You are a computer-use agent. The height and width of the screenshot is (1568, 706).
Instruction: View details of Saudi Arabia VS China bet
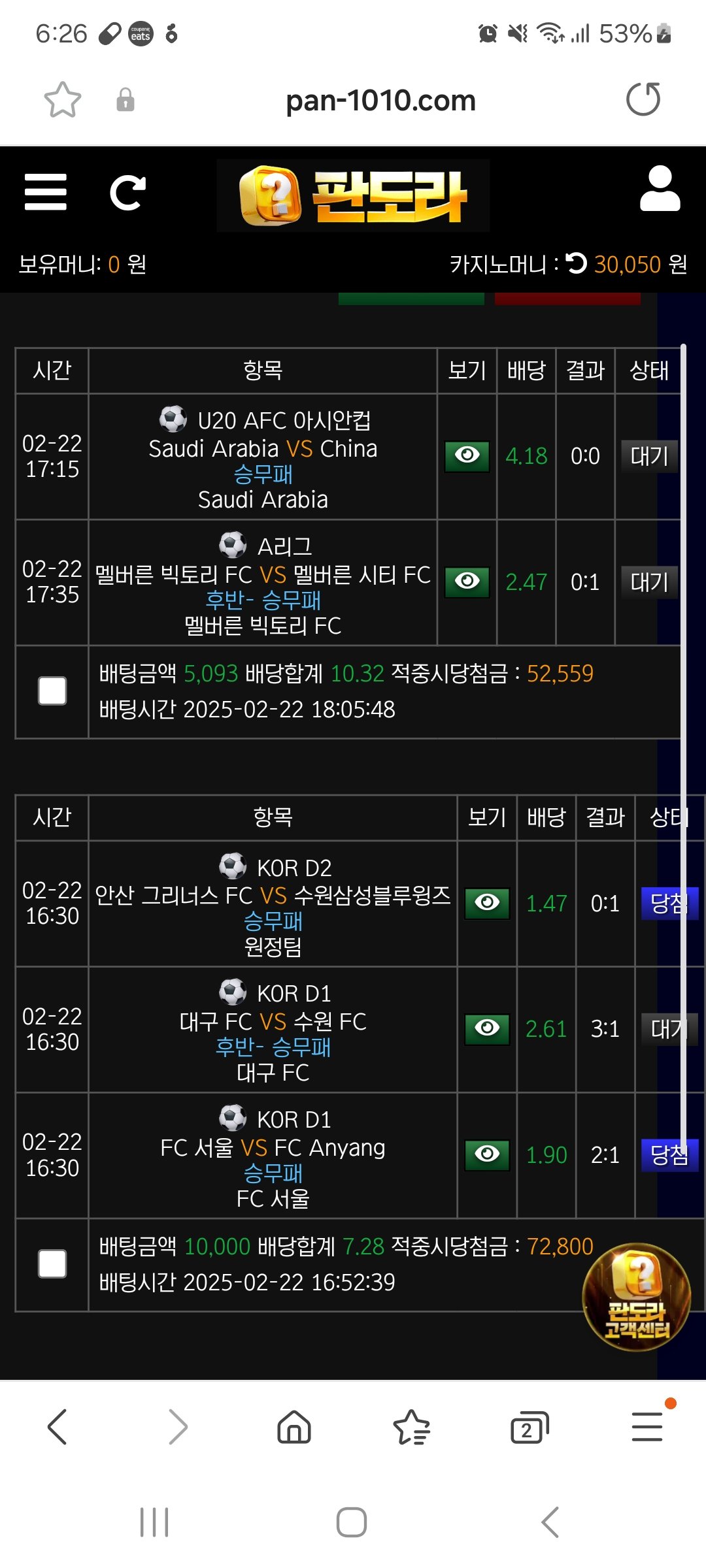coord(467,456)
